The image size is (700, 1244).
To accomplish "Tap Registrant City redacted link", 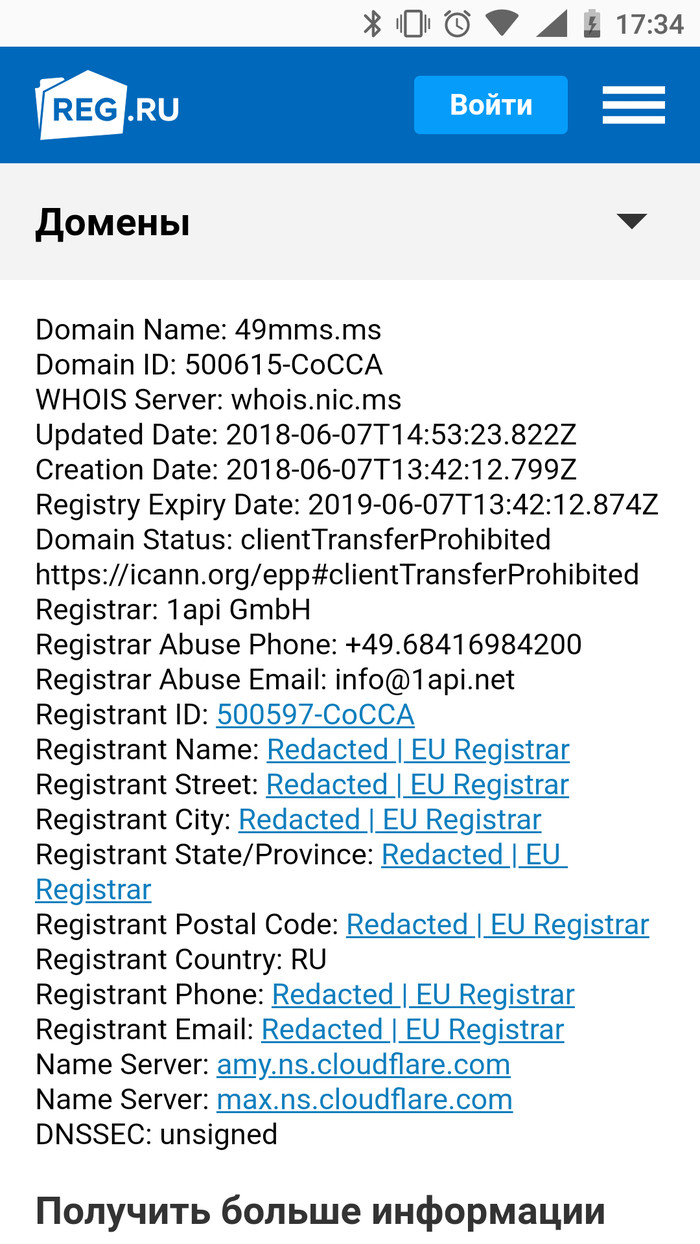I will coord(390,820).
